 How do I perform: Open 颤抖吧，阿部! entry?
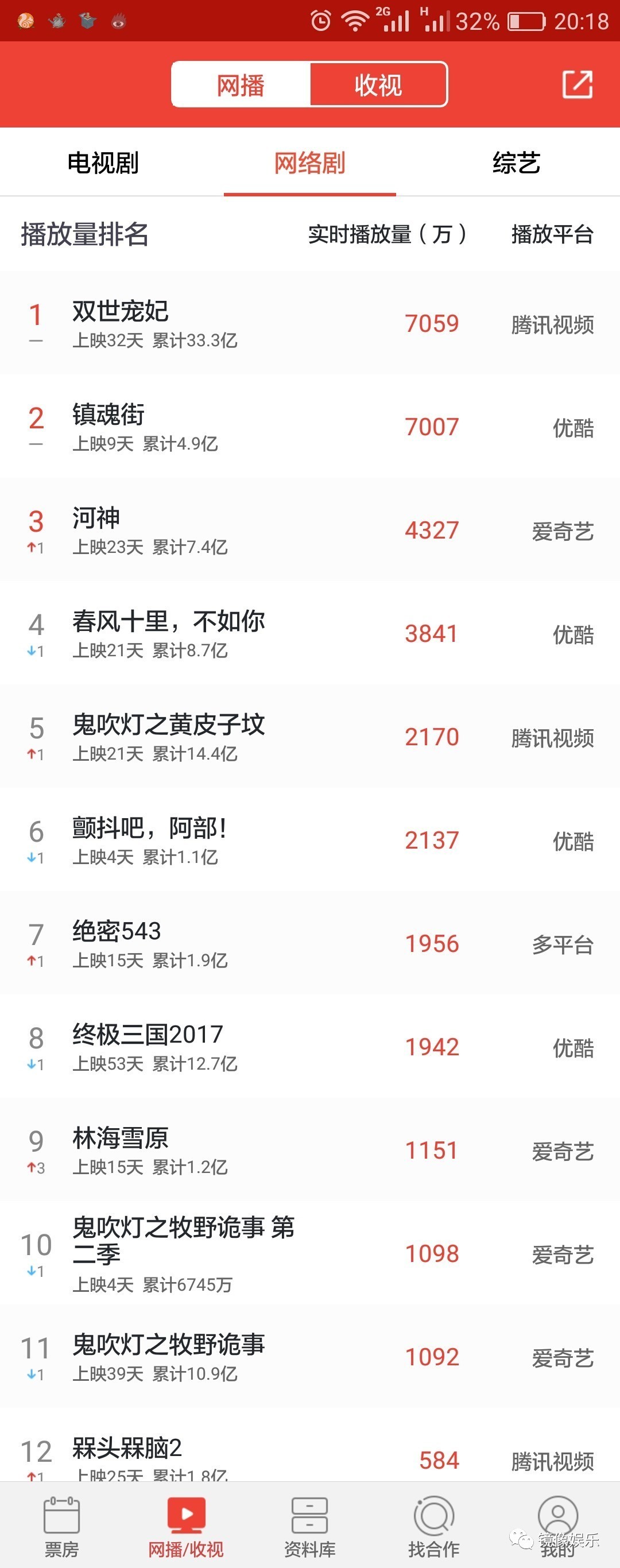tap(309, 840)
